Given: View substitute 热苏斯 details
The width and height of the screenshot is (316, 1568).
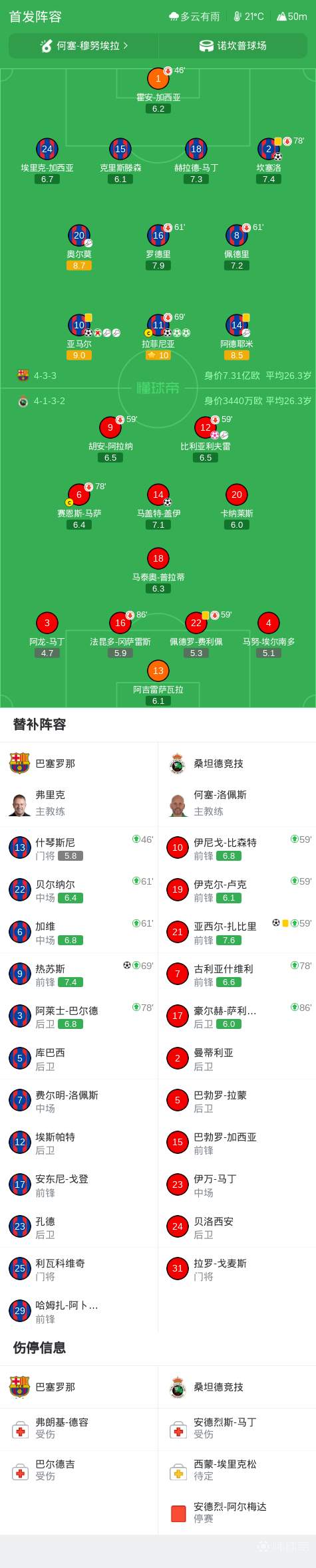Looking at the screenshot, I should pyautogui.click(x=79, y=974).
